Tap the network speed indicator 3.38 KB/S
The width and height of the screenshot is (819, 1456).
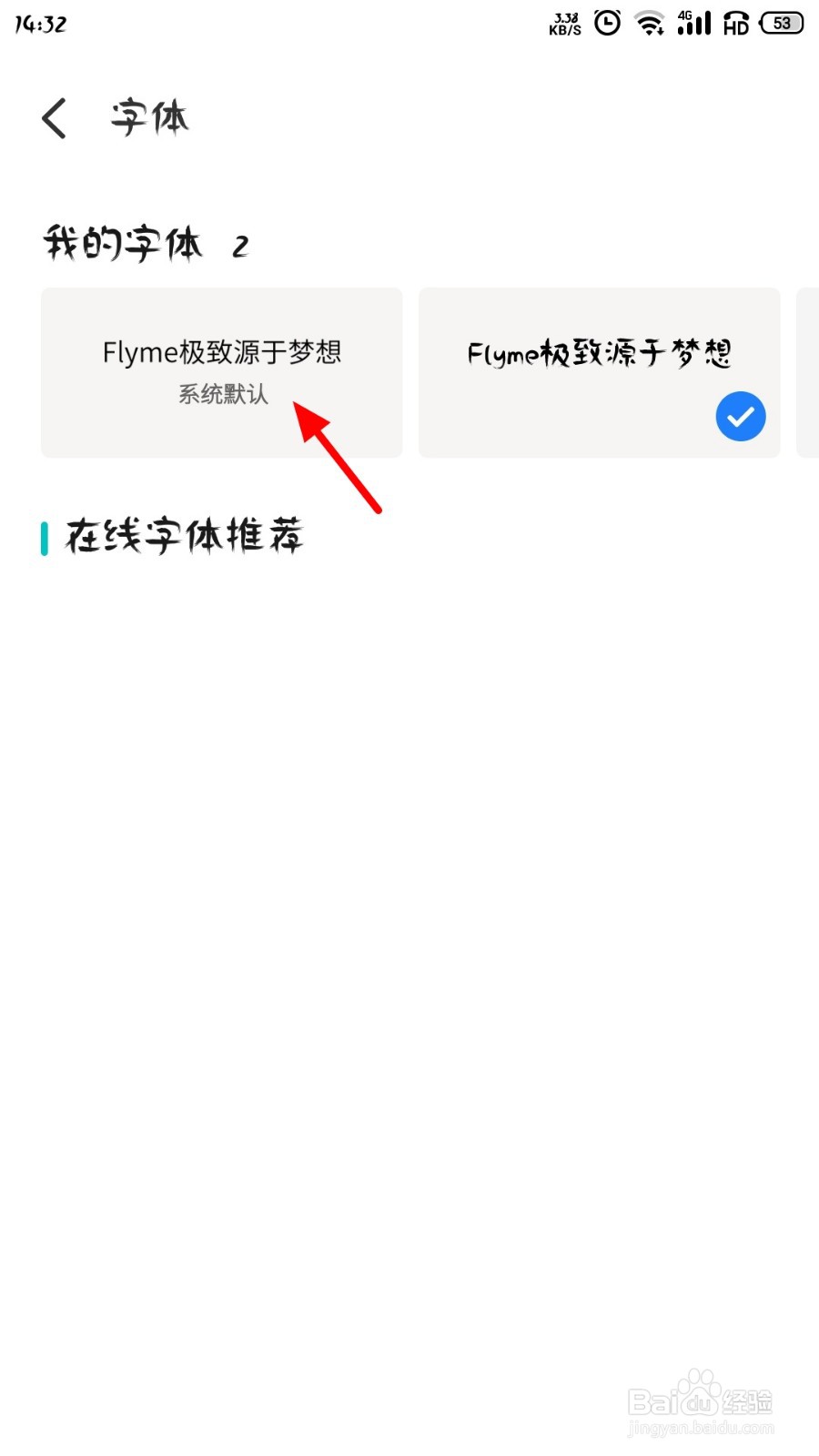coord(564,23)
